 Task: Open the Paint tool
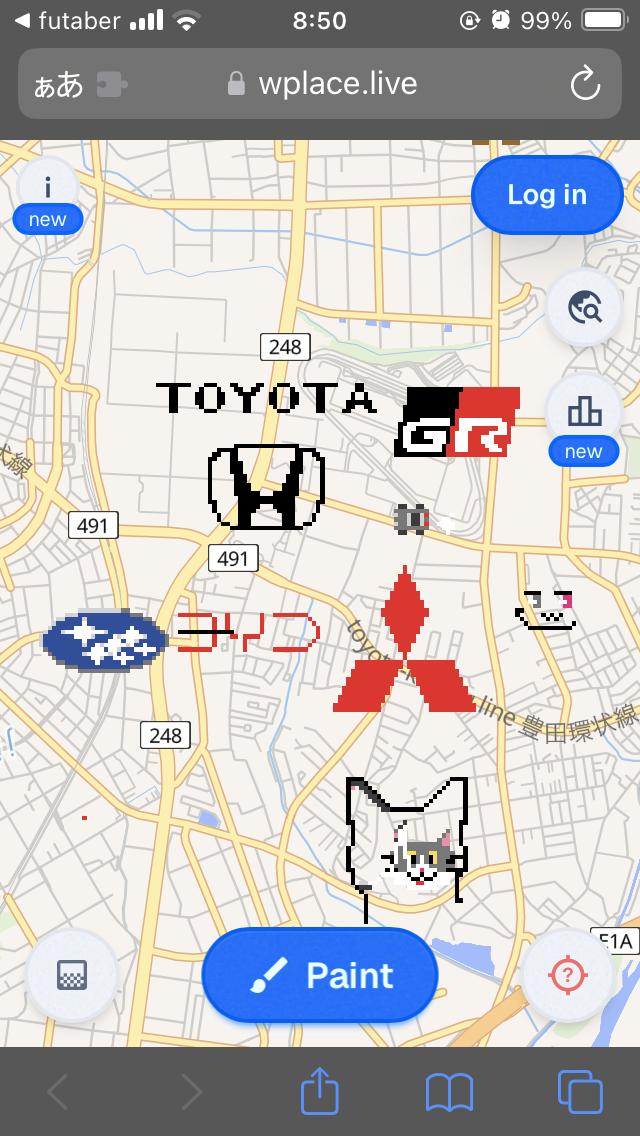(320, 975)
